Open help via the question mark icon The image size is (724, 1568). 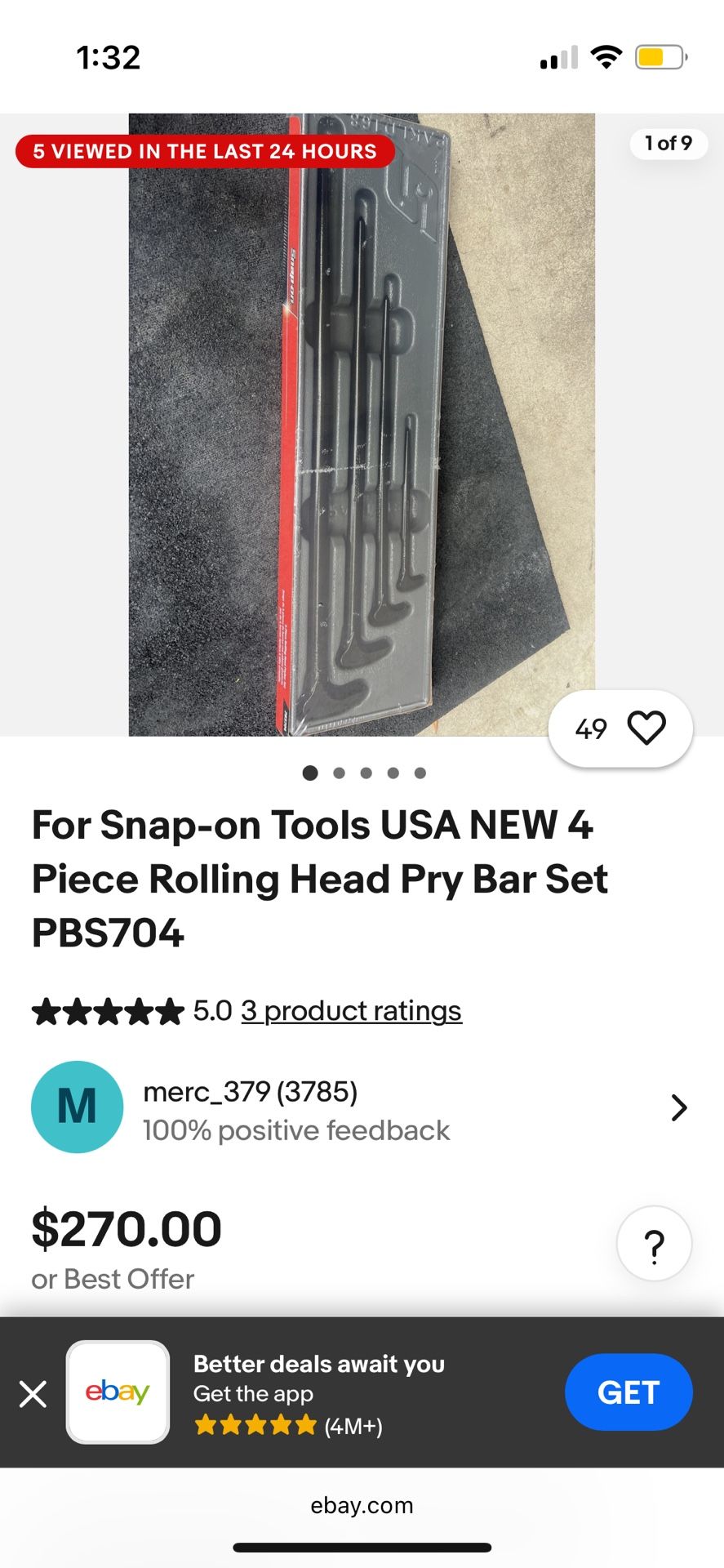point(654,1243)
